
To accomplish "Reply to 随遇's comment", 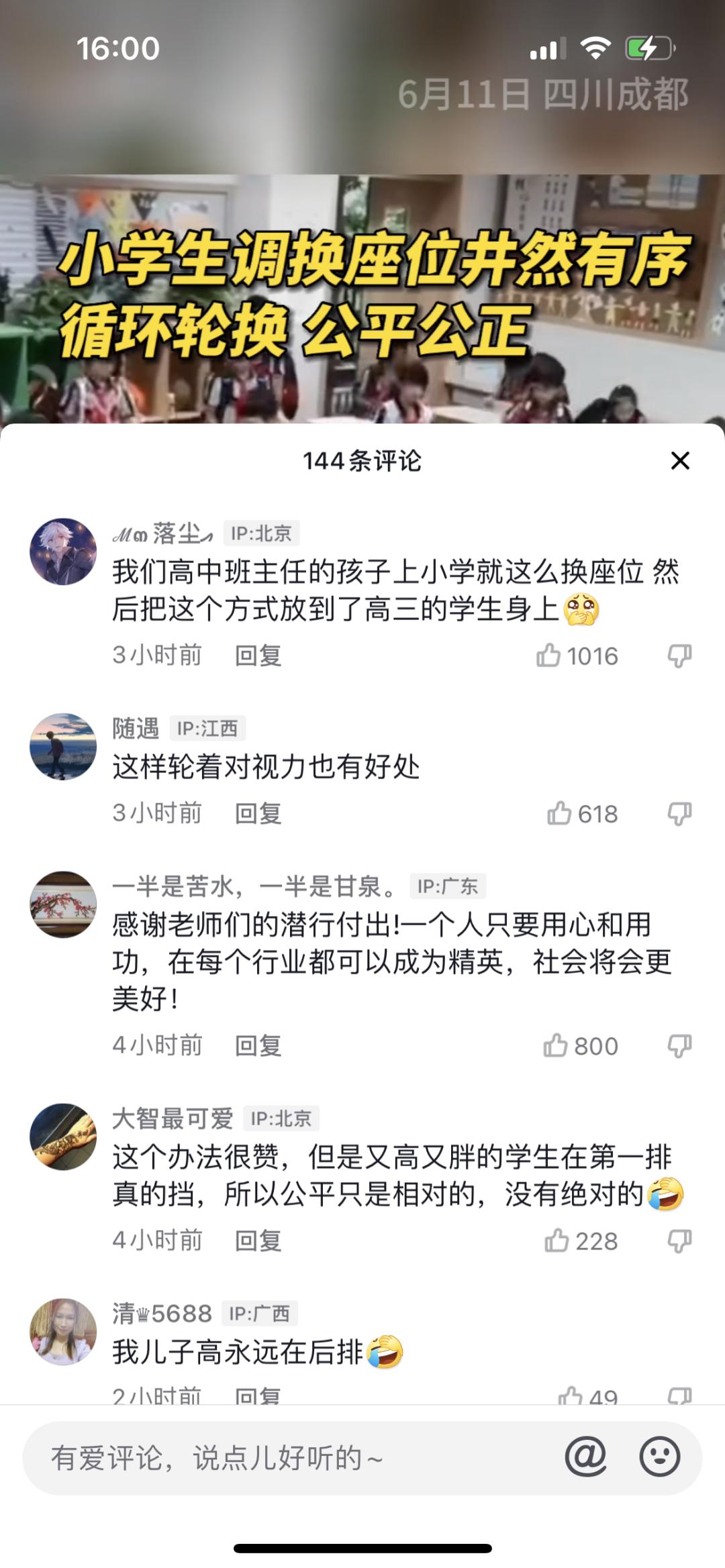I will coord(258,813).
